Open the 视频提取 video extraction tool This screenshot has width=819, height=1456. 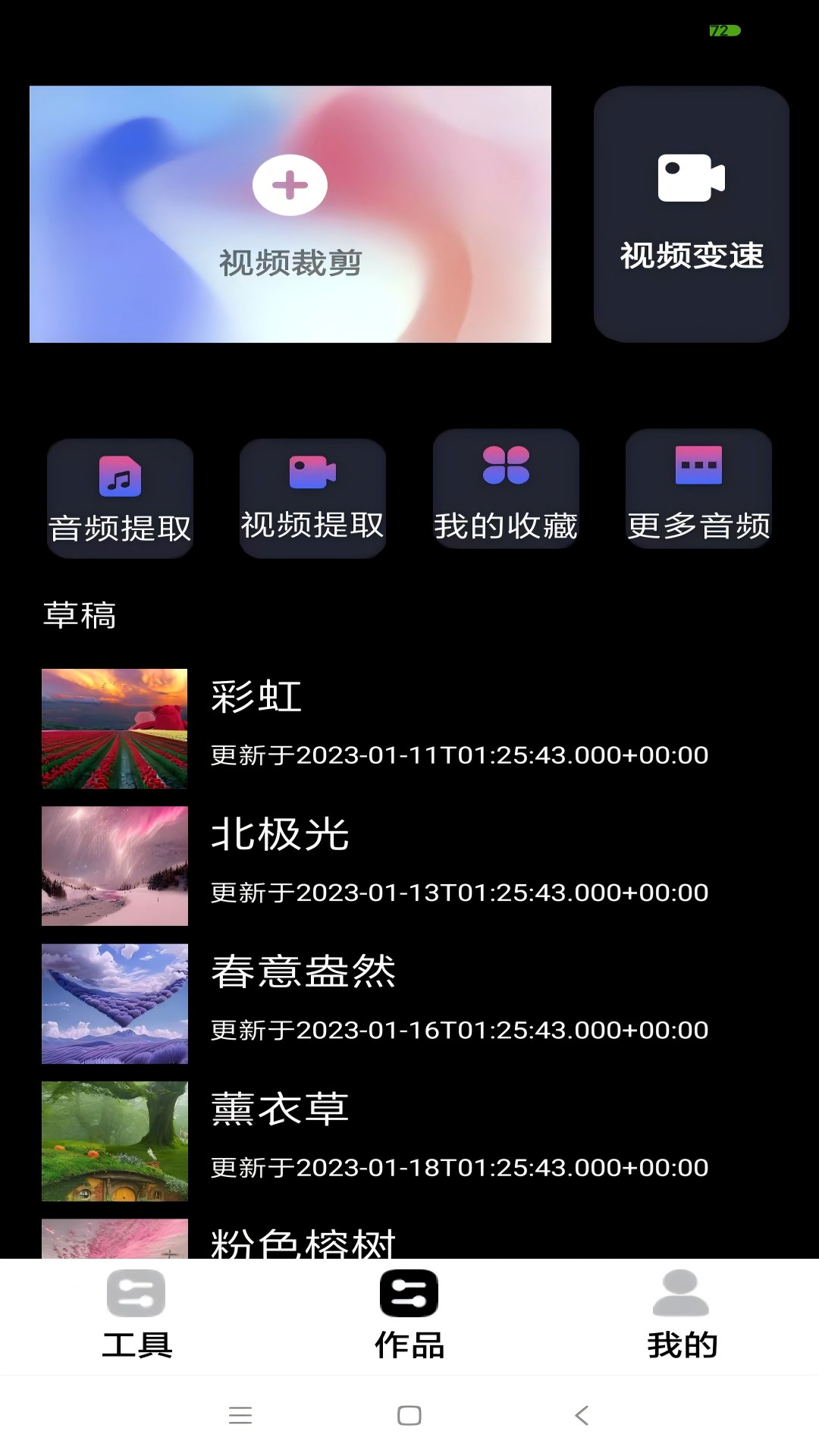coord(312,497)
